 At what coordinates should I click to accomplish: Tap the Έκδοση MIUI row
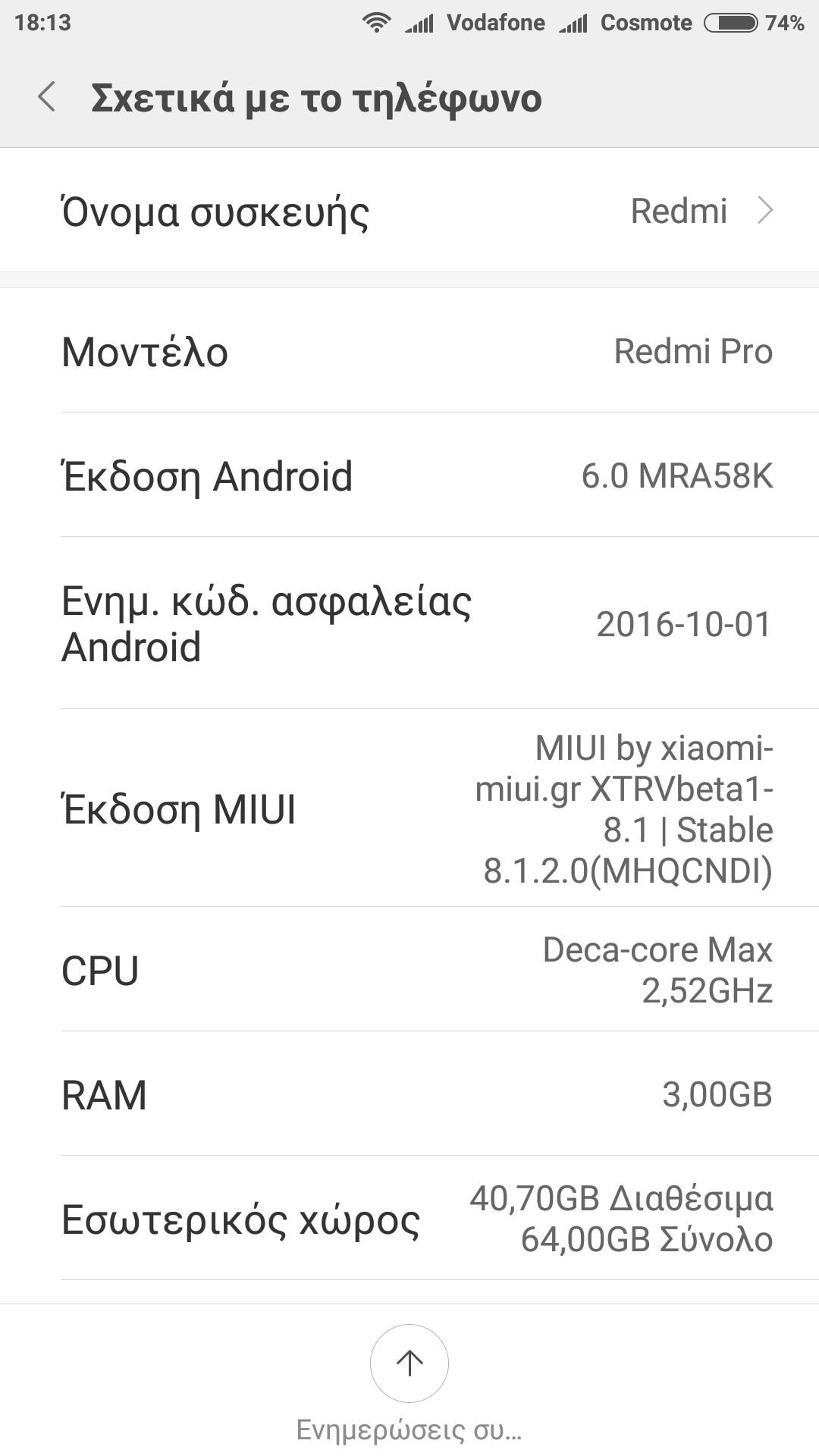(409, 808)
